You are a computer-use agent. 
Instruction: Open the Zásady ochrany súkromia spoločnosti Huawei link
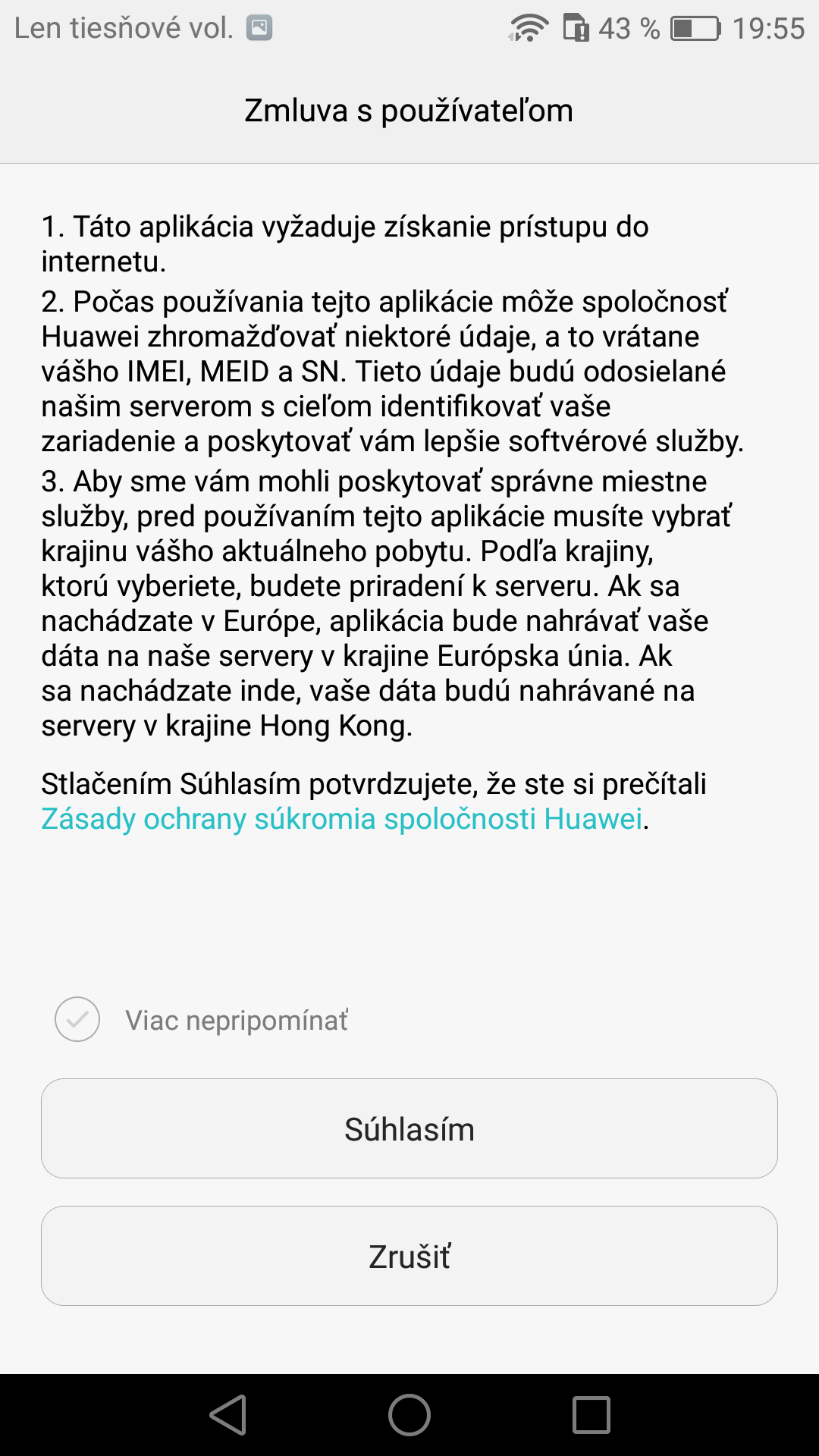pos(342,819)
